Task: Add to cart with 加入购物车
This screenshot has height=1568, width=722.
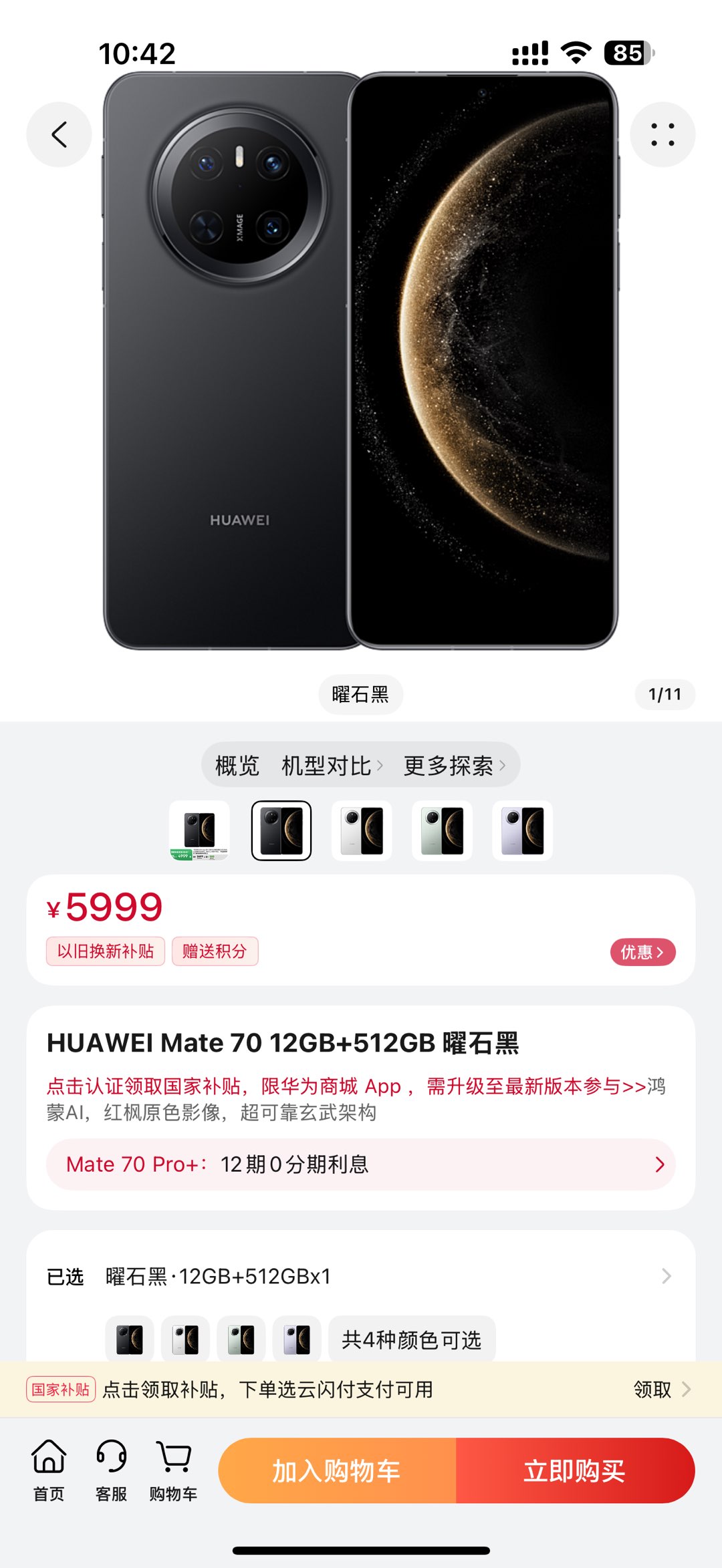Action: click(x=337, y=1470)
